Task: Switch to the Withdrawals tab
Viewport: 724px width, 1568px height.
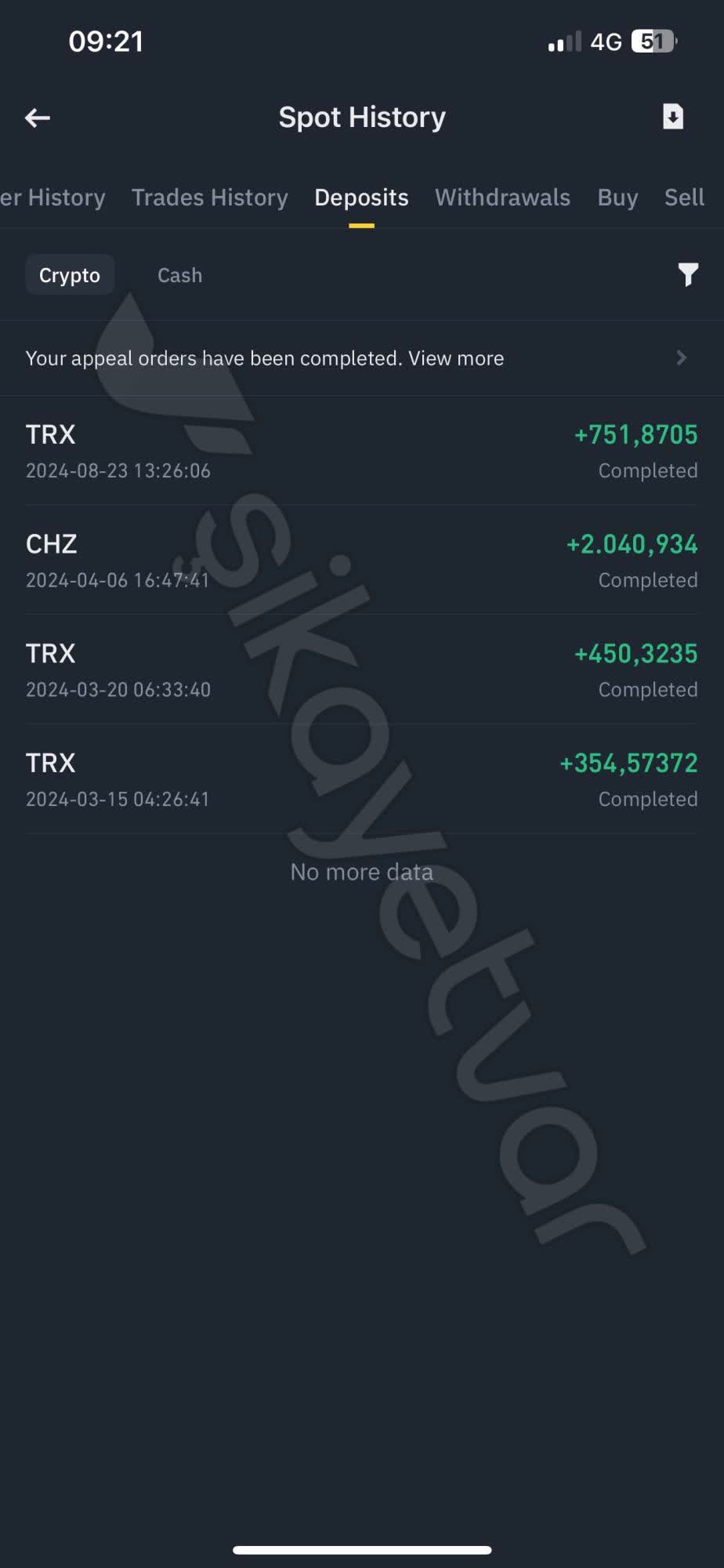Action: pyautogui.click(x=502, y=197)
